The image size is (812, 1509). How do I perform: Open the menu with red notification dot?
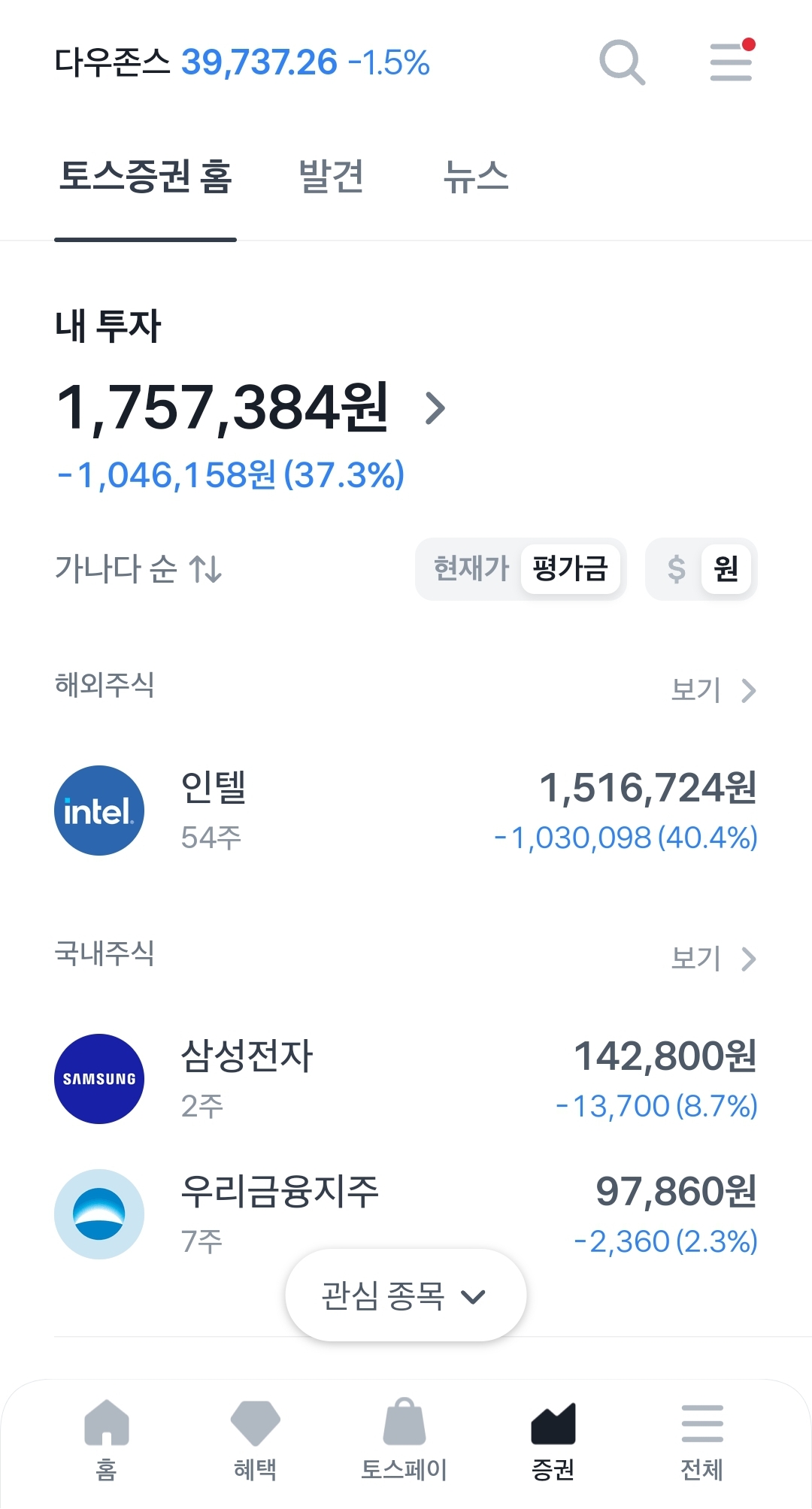point(732,61)
